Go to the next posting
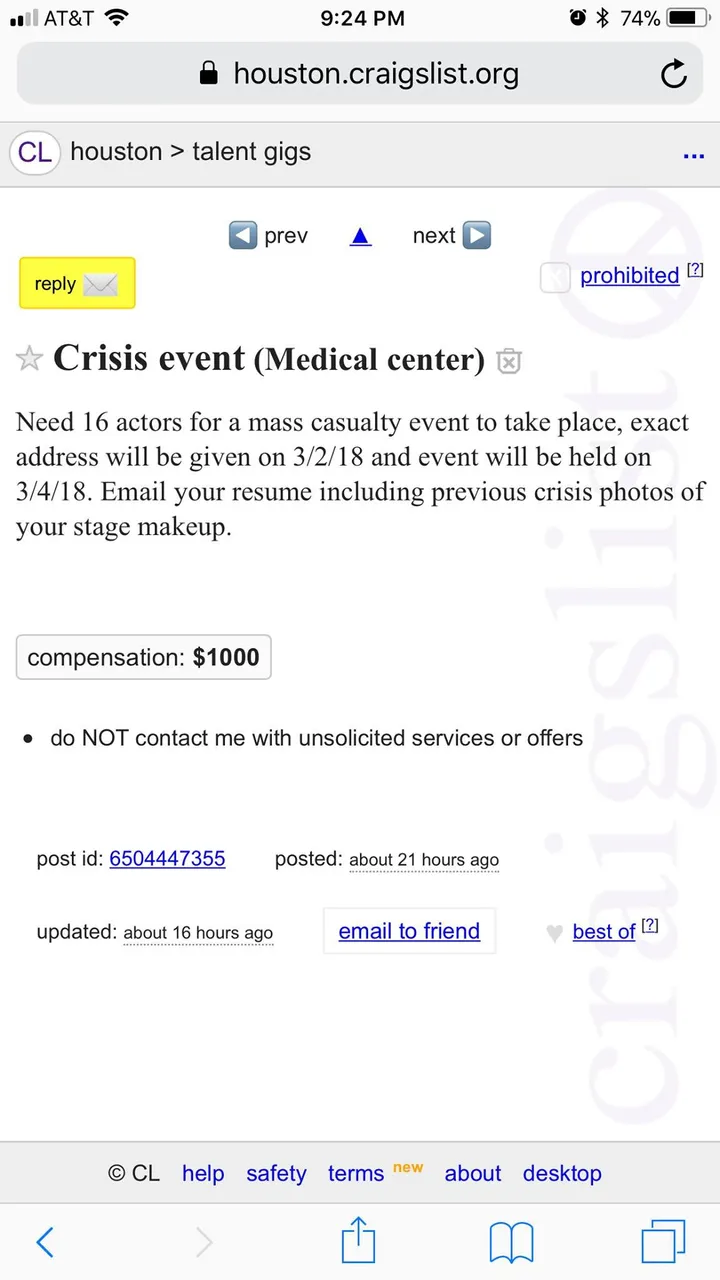720x1280 pixels. click(x=451, y=236)
